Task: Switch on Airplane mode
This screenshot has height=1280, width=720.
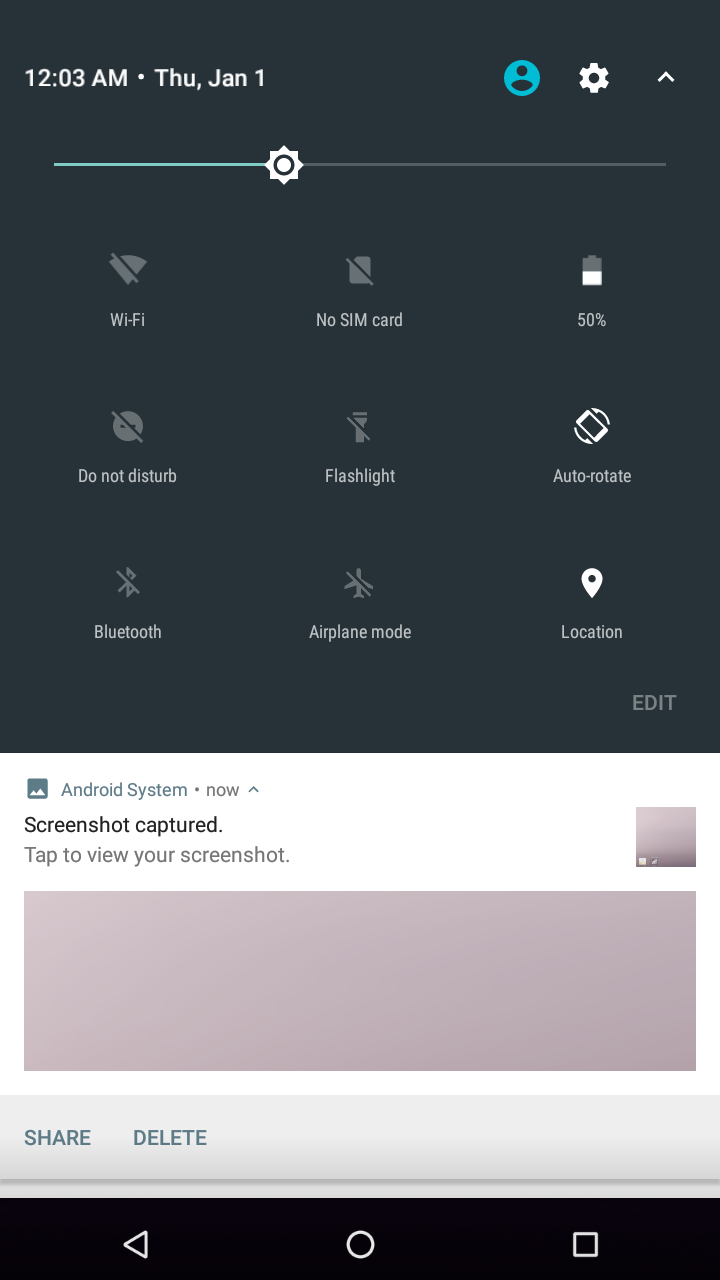Action: pos(360,602)
